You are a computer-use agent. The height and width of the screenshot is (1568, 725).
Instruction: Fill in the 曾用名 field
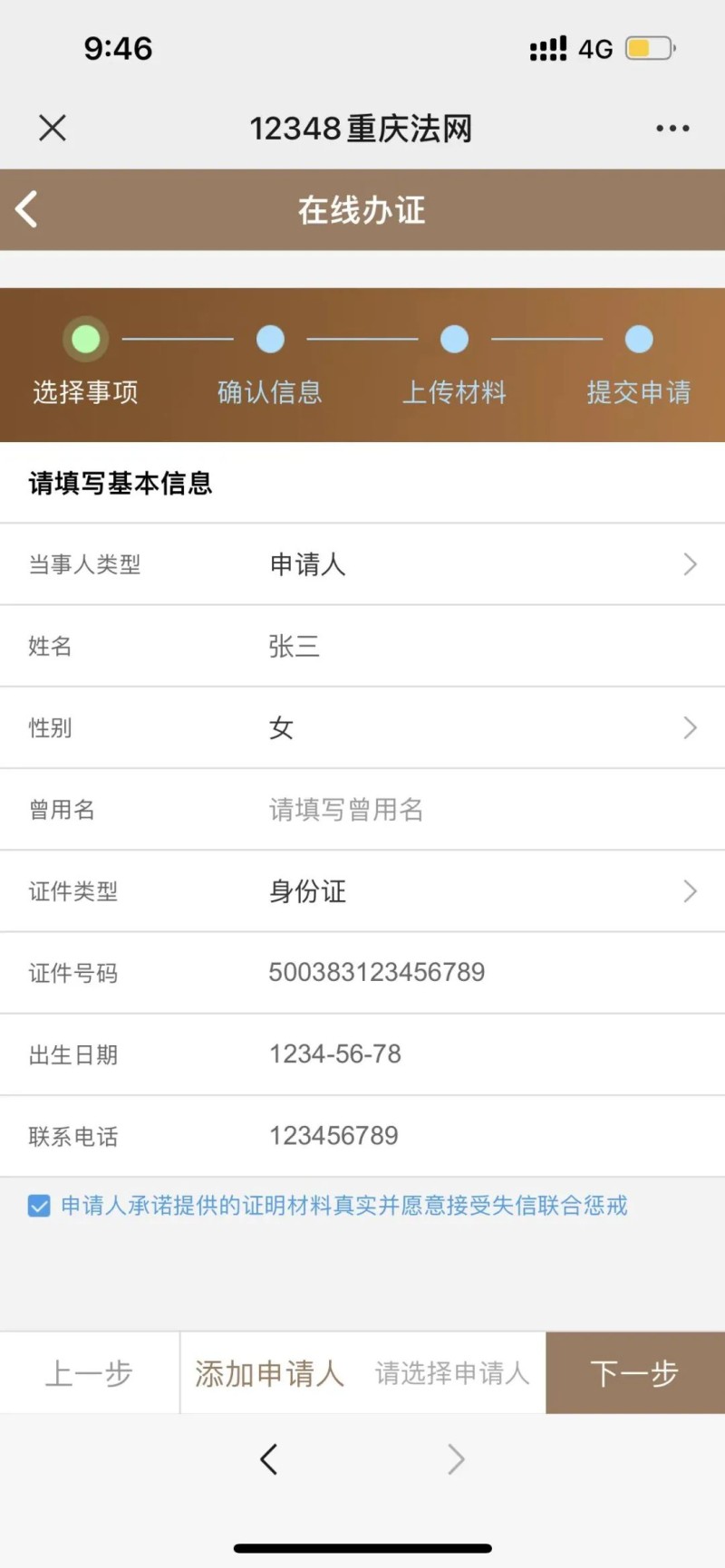362,809
